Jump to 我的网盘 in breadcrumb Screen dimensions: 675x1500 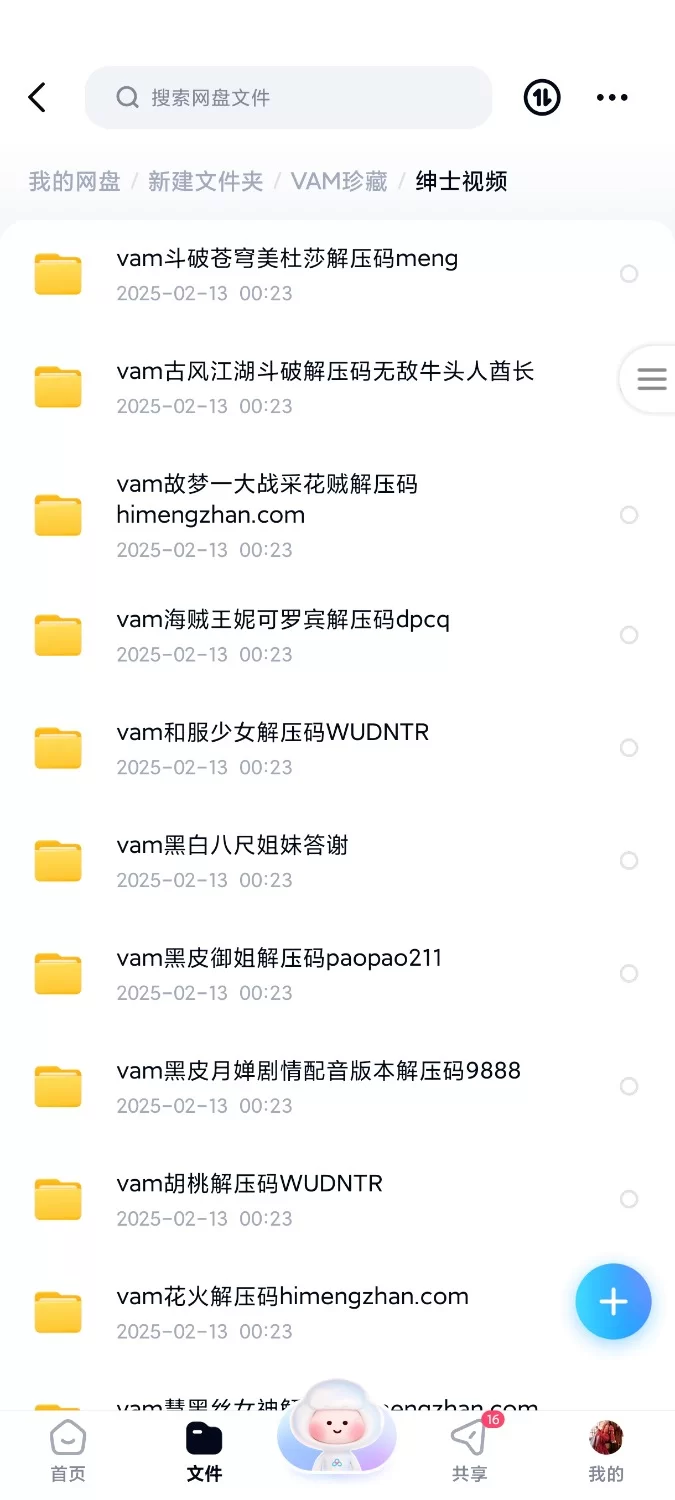74,181
